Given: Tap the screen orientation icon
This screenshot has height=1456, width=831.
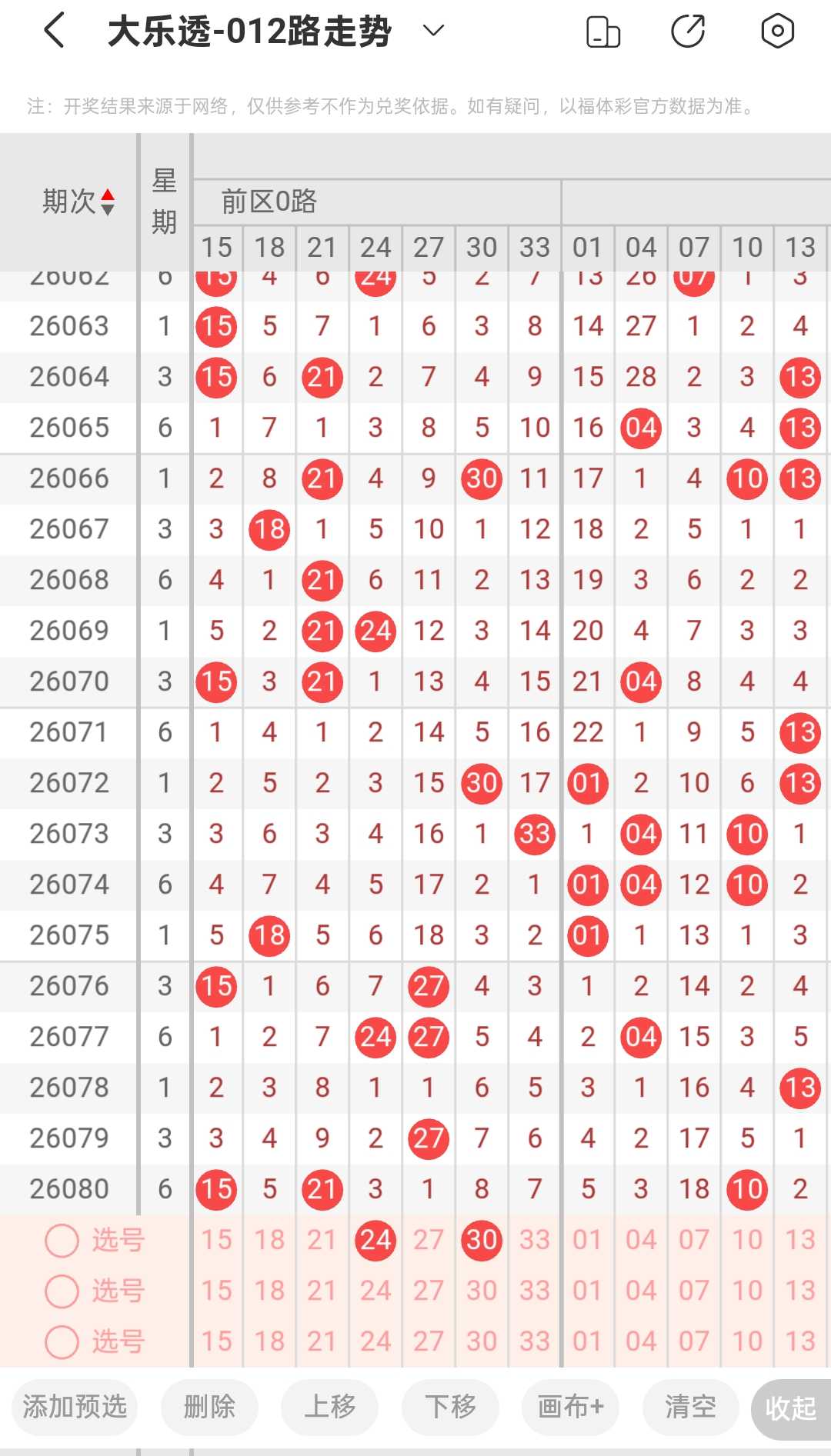Looking at the screenshot, I should click(603, 32).
